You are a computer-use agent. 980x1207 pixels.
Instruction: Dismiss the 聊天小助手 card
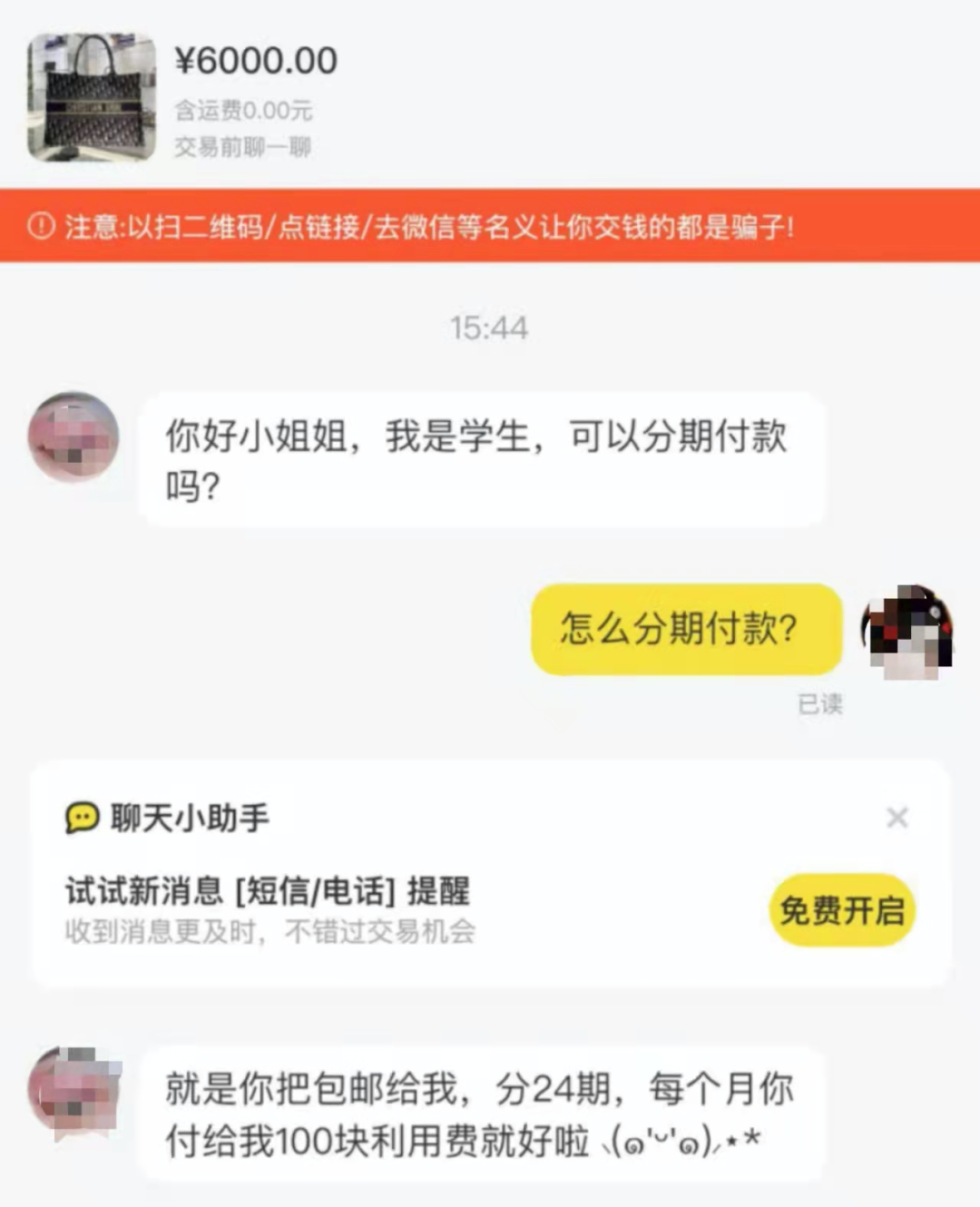pos(897,817)
